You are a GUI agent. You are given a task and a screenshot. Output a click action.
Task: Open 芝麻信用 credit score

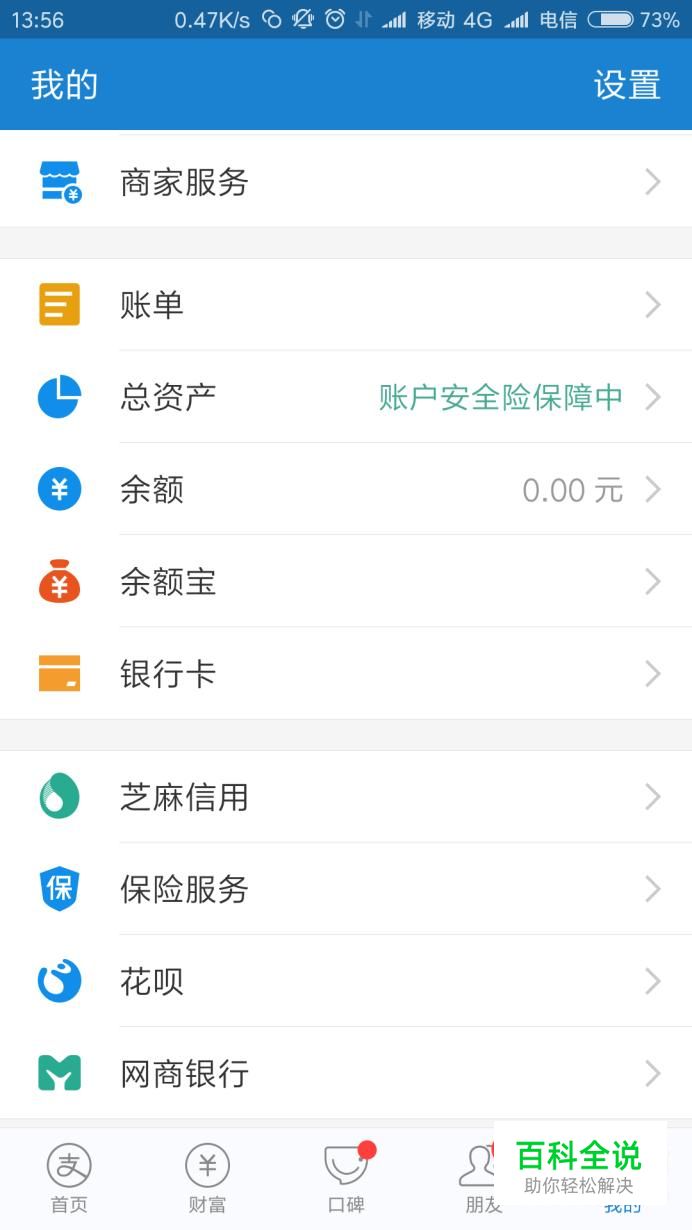point(346,797)
